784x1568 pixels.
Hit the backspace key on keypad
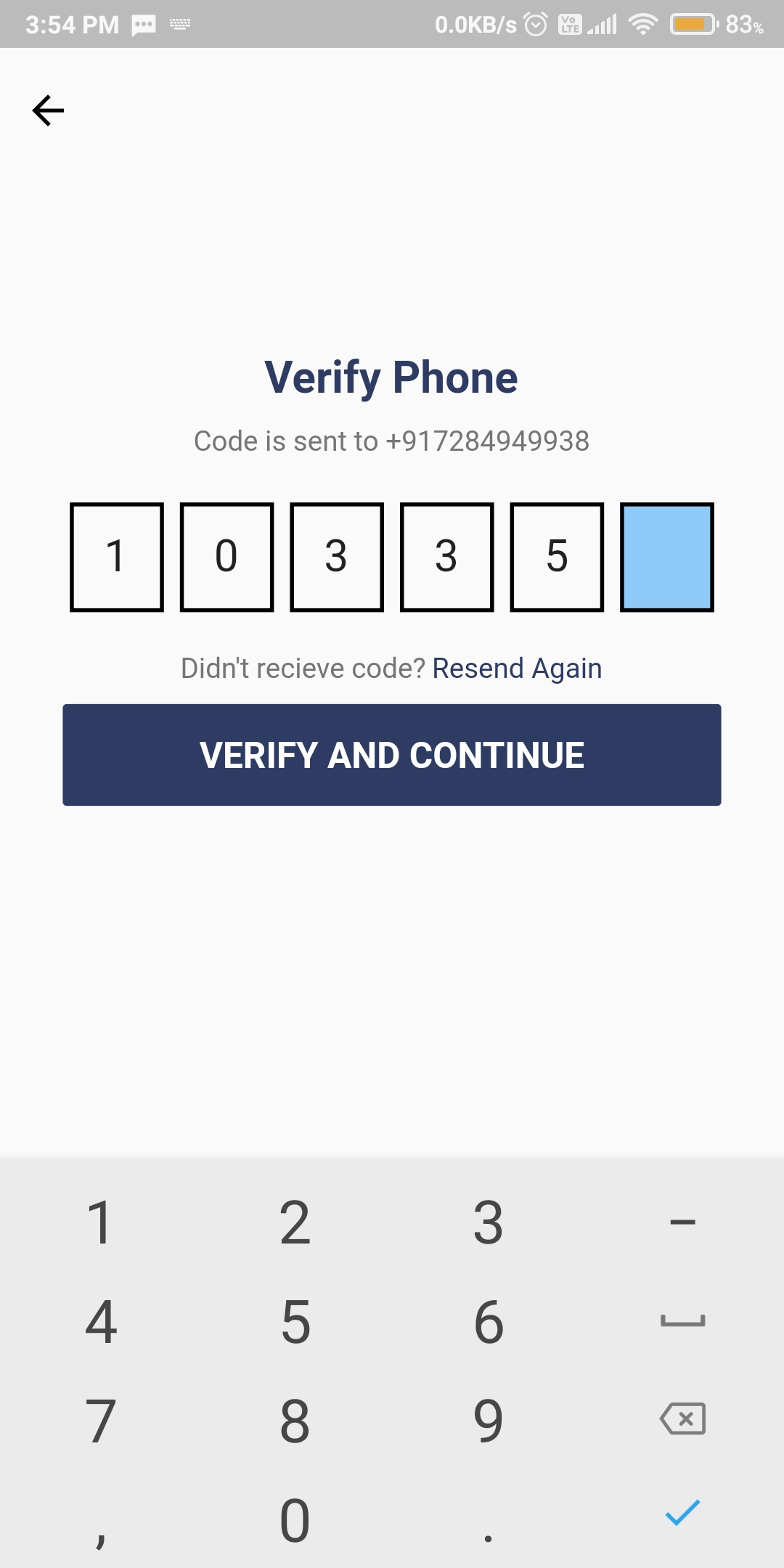(x=682, y=1418)
